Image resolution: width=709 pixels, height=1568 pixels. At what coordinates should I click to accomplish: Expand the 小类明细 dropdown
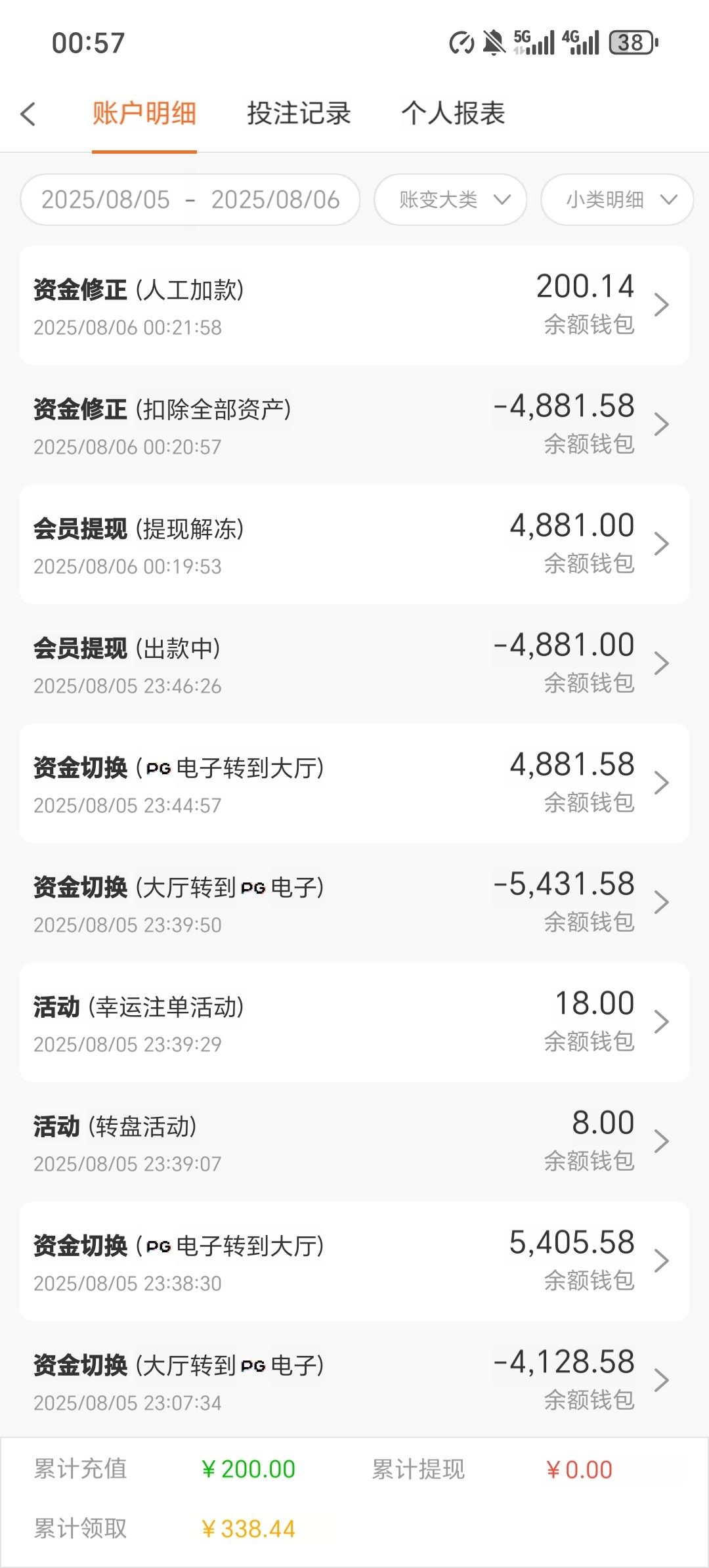tap(616, 200)
